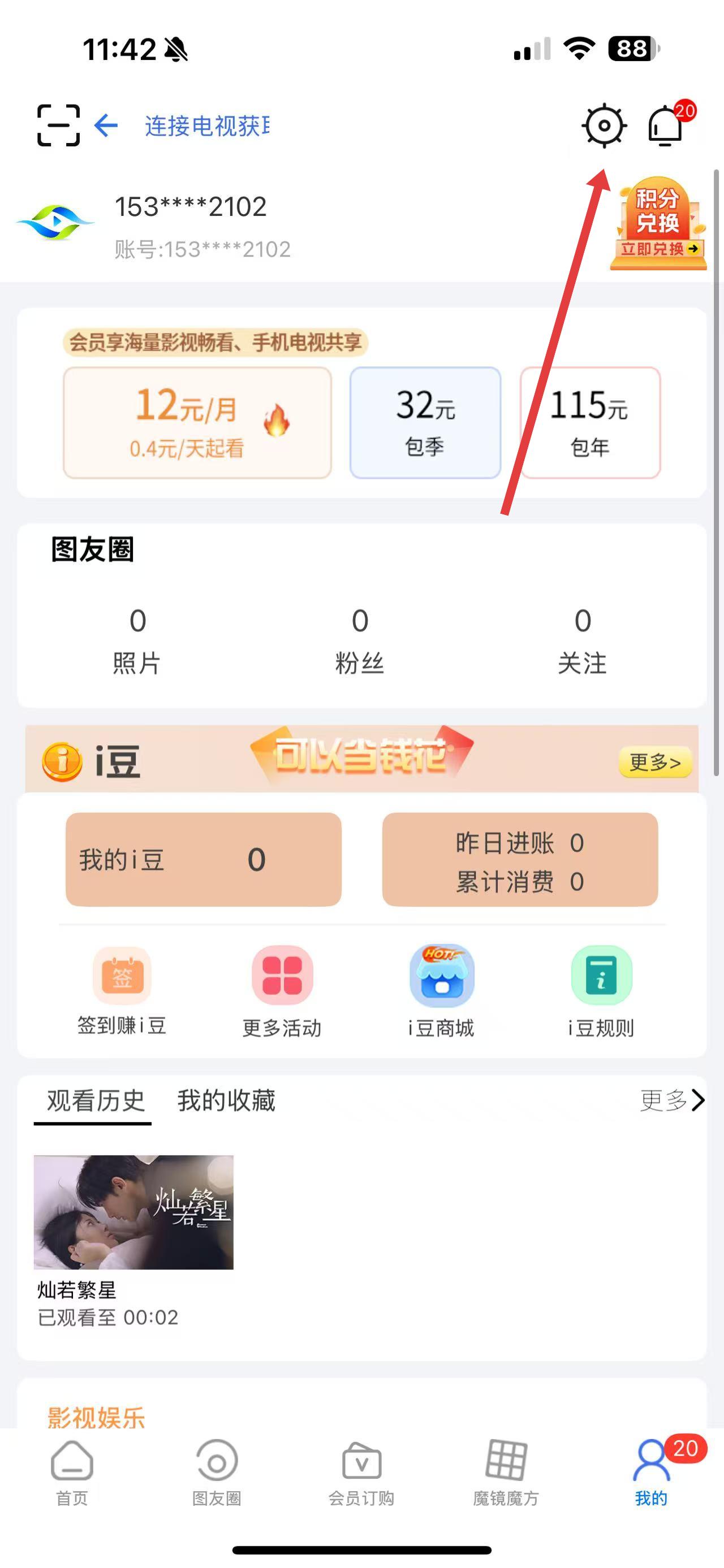
Task: Switch to the 我的收藏 tab
Action: tap(226, 1101)
